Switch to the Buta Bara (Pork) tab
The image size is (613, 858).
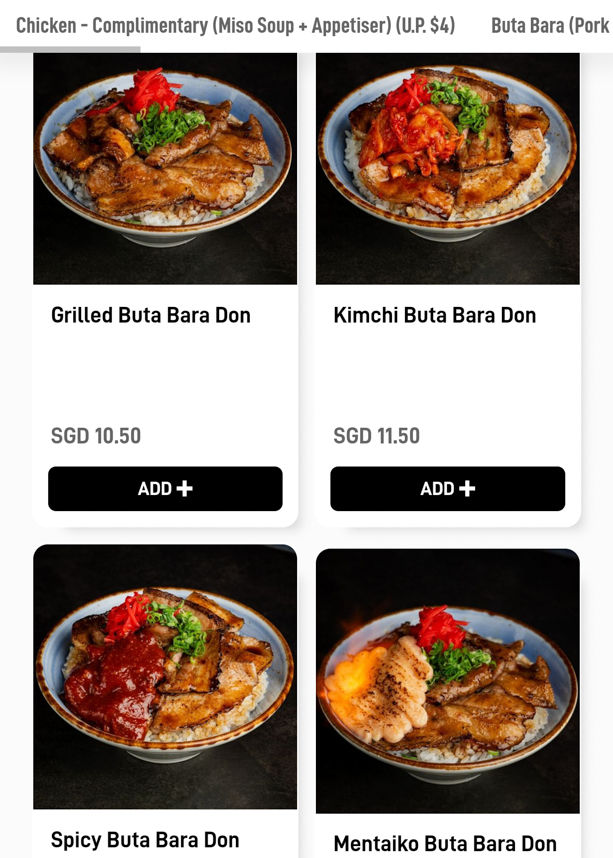[x=550, y=25]
